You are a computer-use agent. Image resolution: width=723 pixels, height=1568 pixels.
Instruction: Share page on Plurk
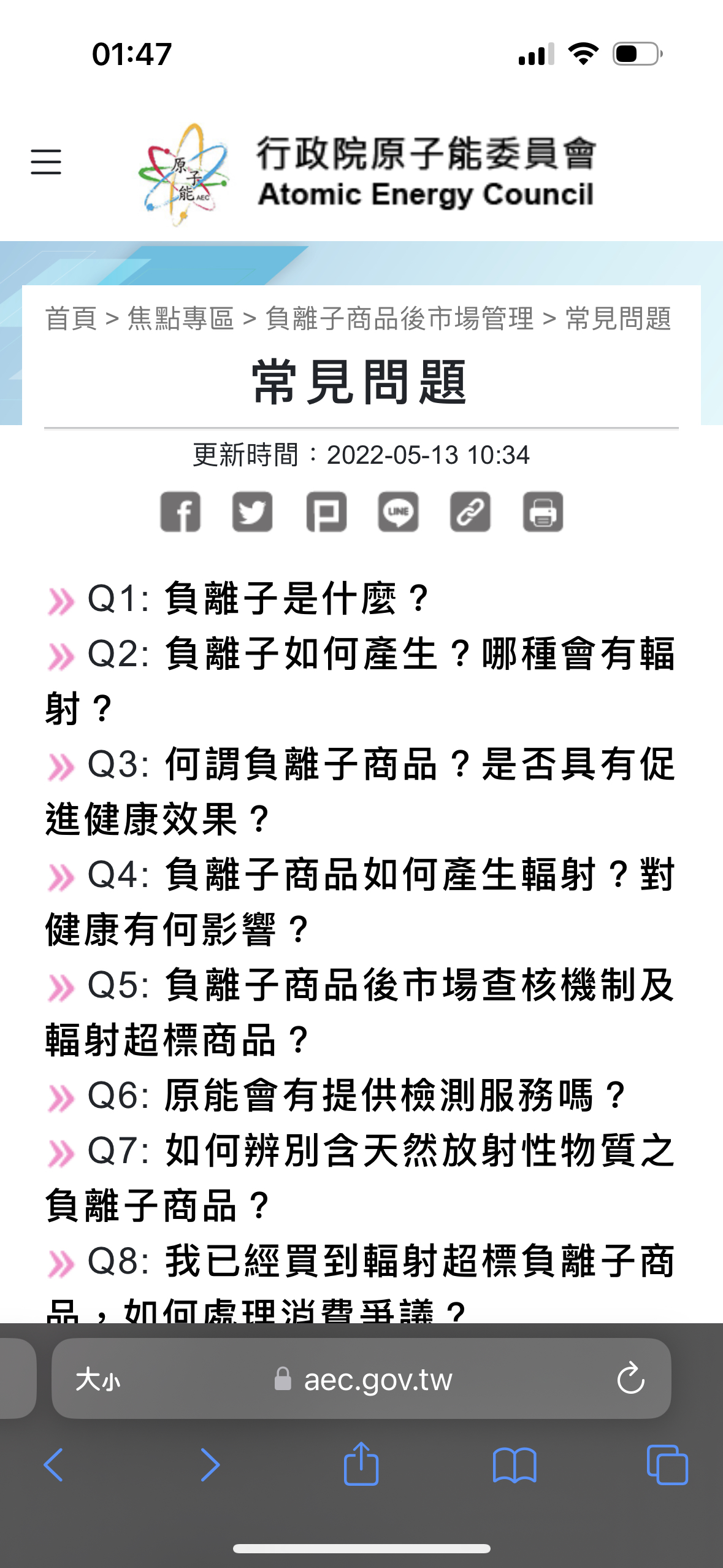326,512
